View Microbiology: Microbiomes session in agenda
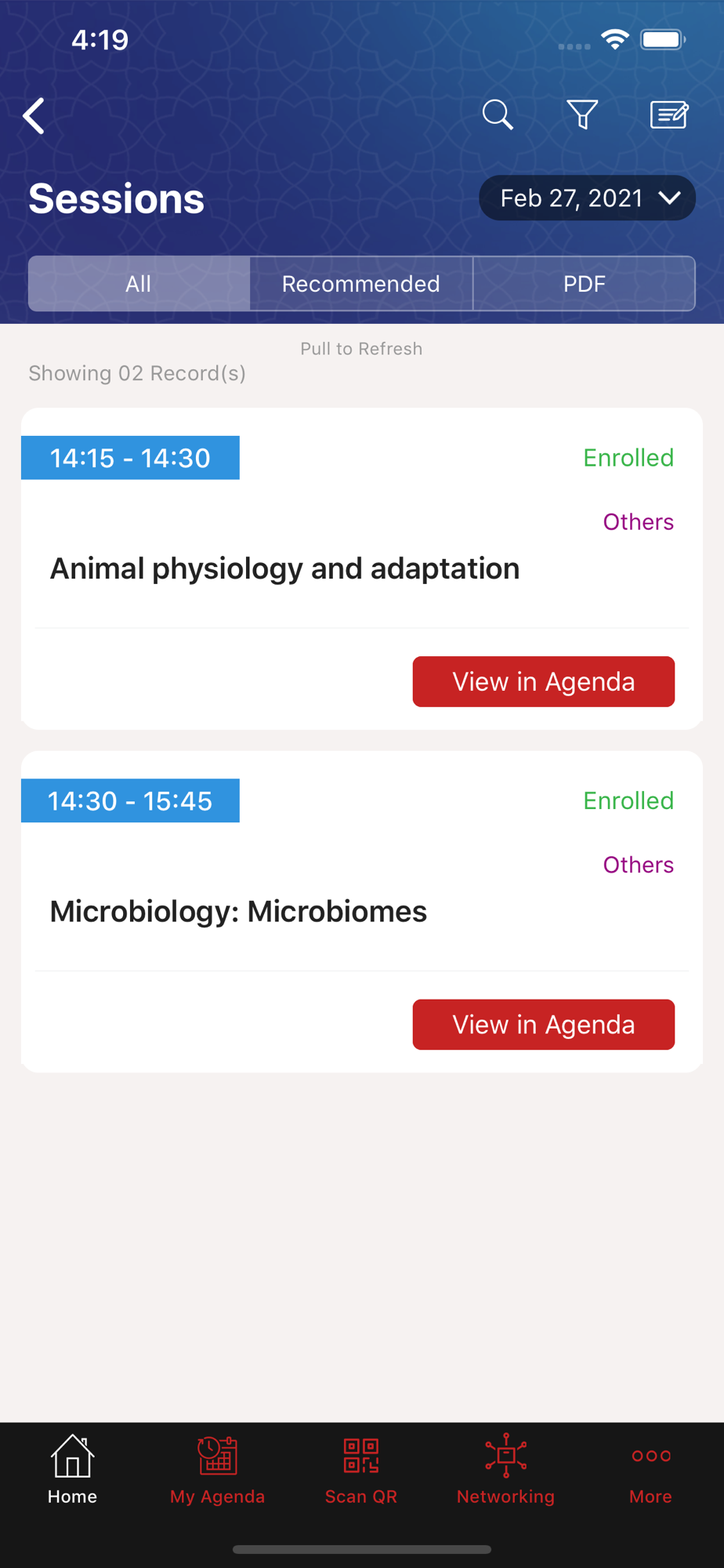 point(543,1025)
